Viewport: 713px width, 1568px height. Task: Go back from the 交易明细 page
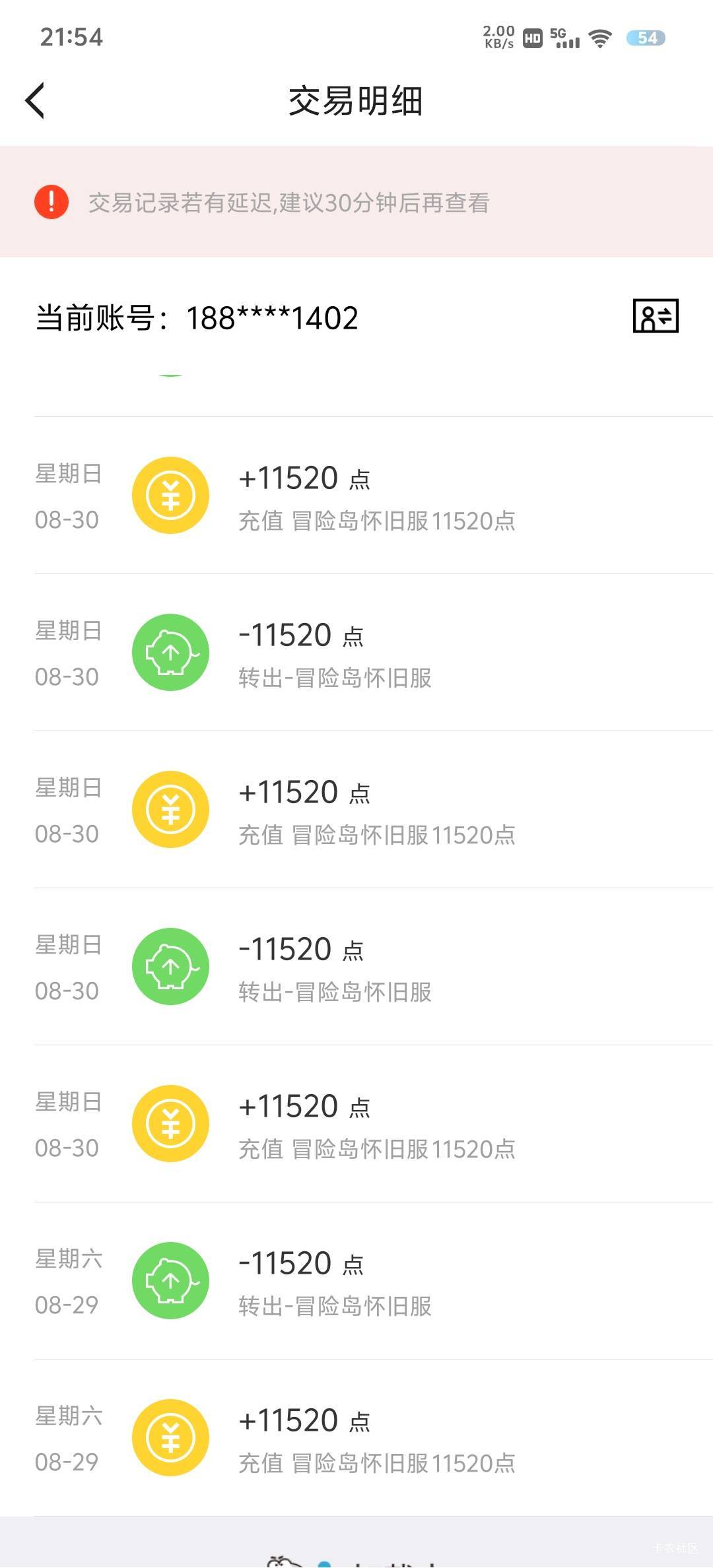[x=35, y=101]
